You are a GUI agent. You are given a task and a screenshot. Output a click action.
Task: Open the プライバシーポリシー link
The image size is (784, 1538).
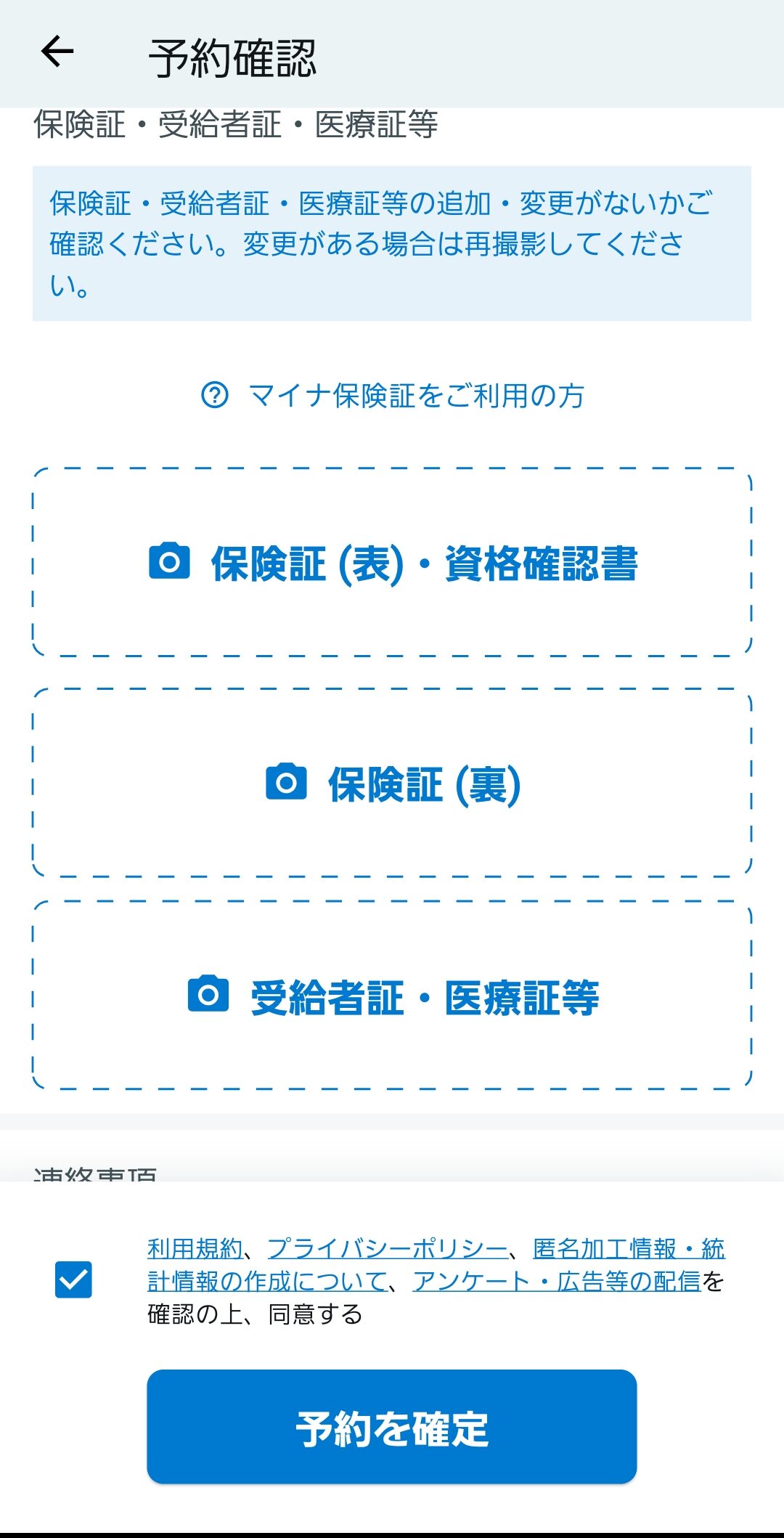[x=388, y=1248]
